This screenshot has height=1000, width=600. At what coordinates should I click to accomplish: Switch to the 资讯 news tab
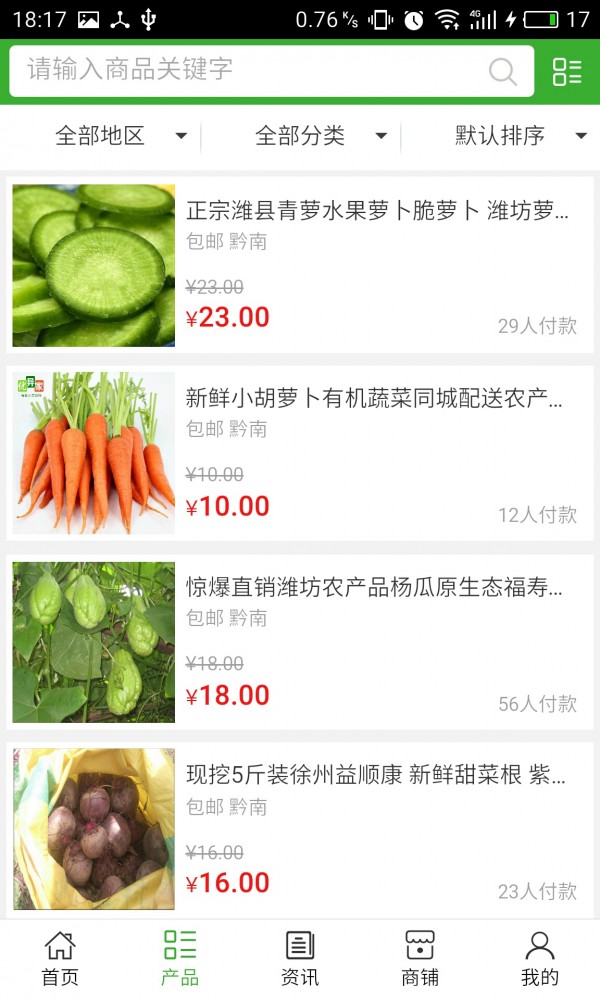300,958
